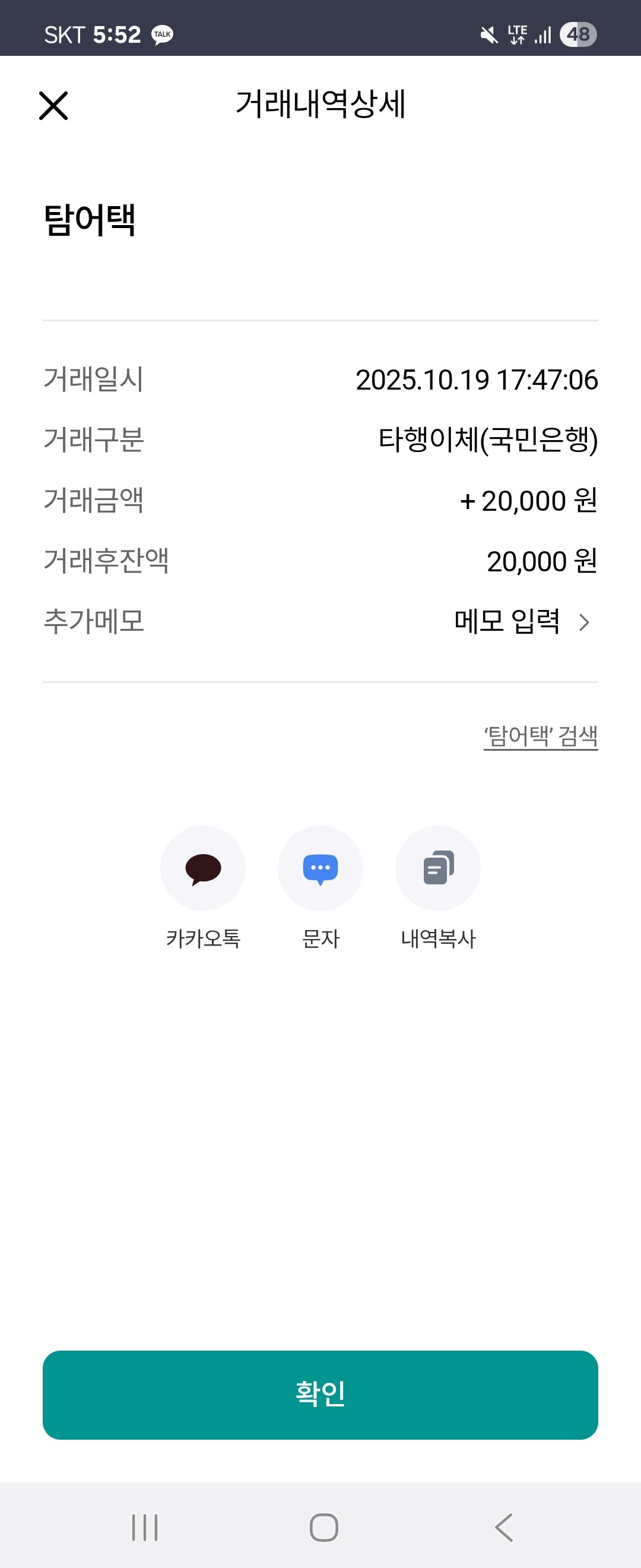The width and height of the screenshot is (641, 1568).
Task: Copy the details with 내역복사
Action: point(438,868)
